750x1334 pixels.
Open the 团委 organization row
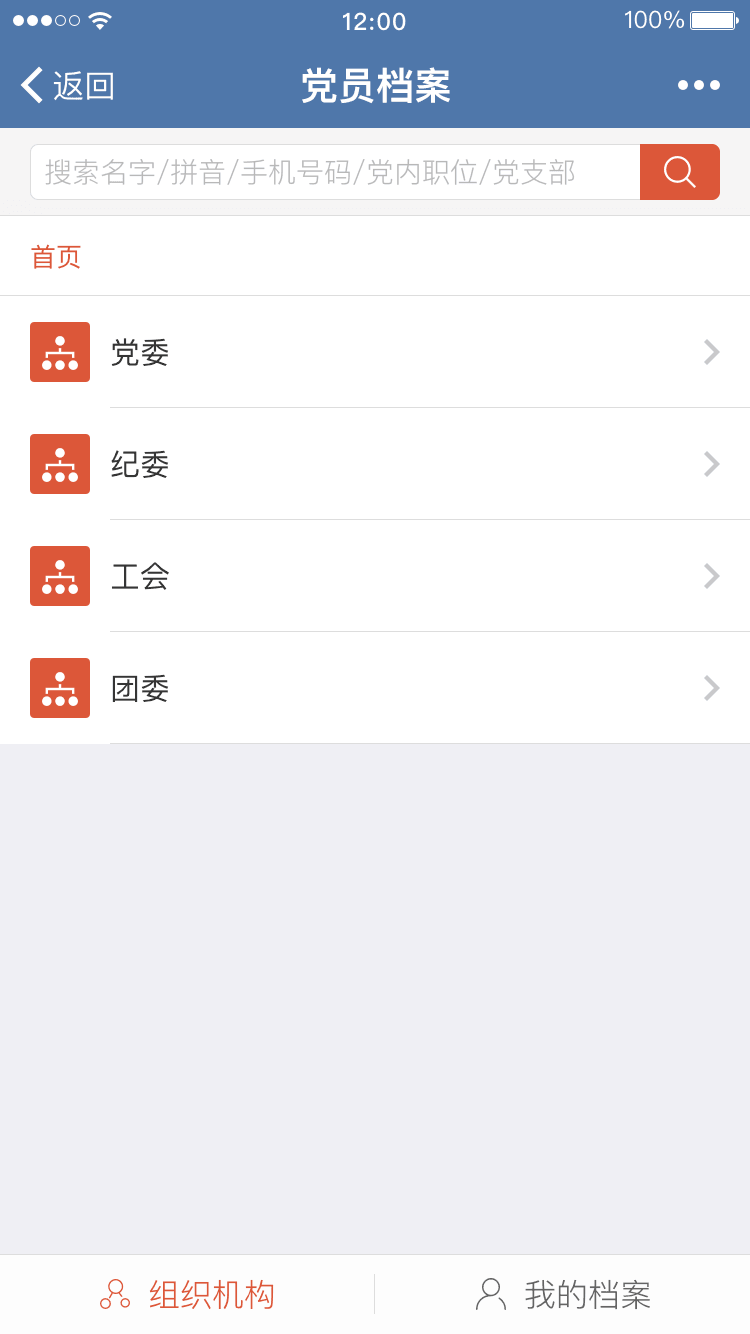(x=375, y=688)
